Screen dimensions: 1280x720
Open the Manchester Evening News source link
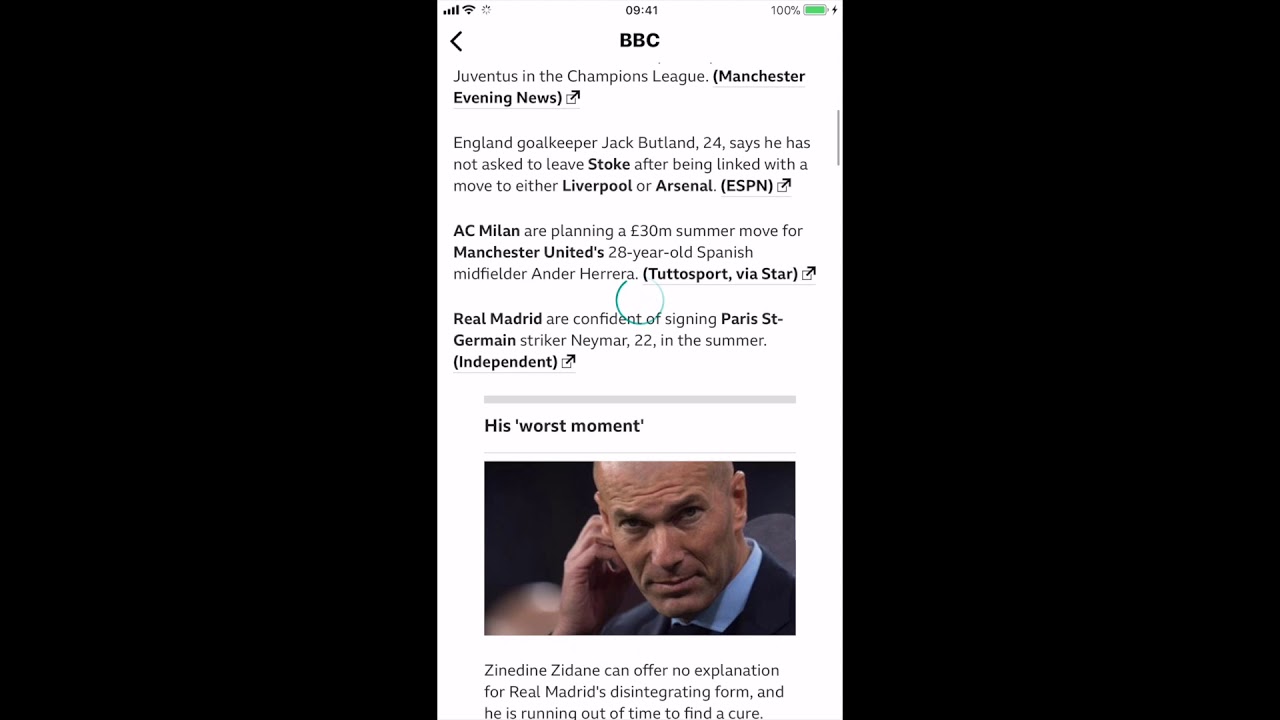(516, 97)
